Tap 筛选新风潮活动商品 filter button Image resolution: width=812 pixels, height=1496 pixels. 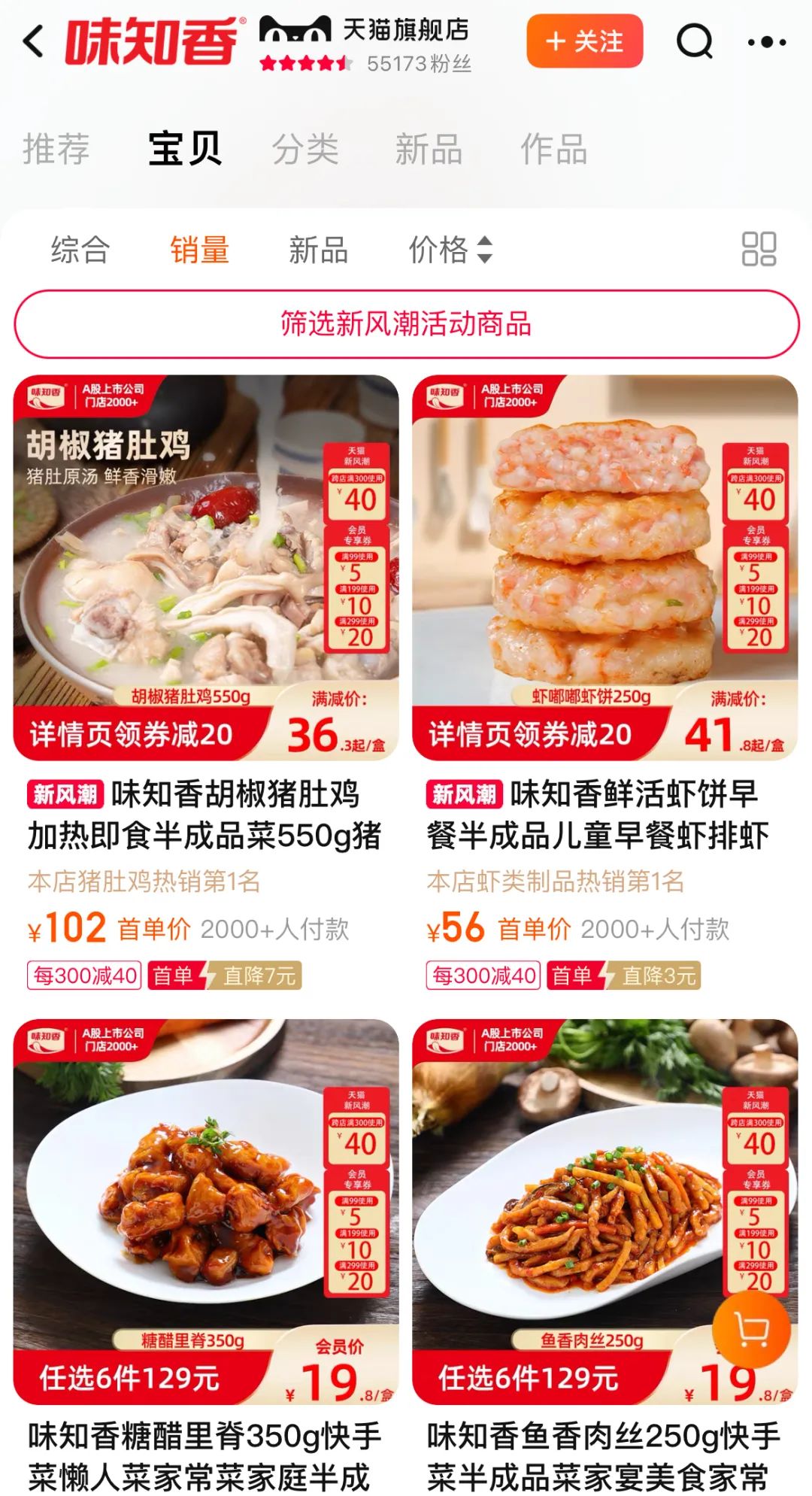406,324
